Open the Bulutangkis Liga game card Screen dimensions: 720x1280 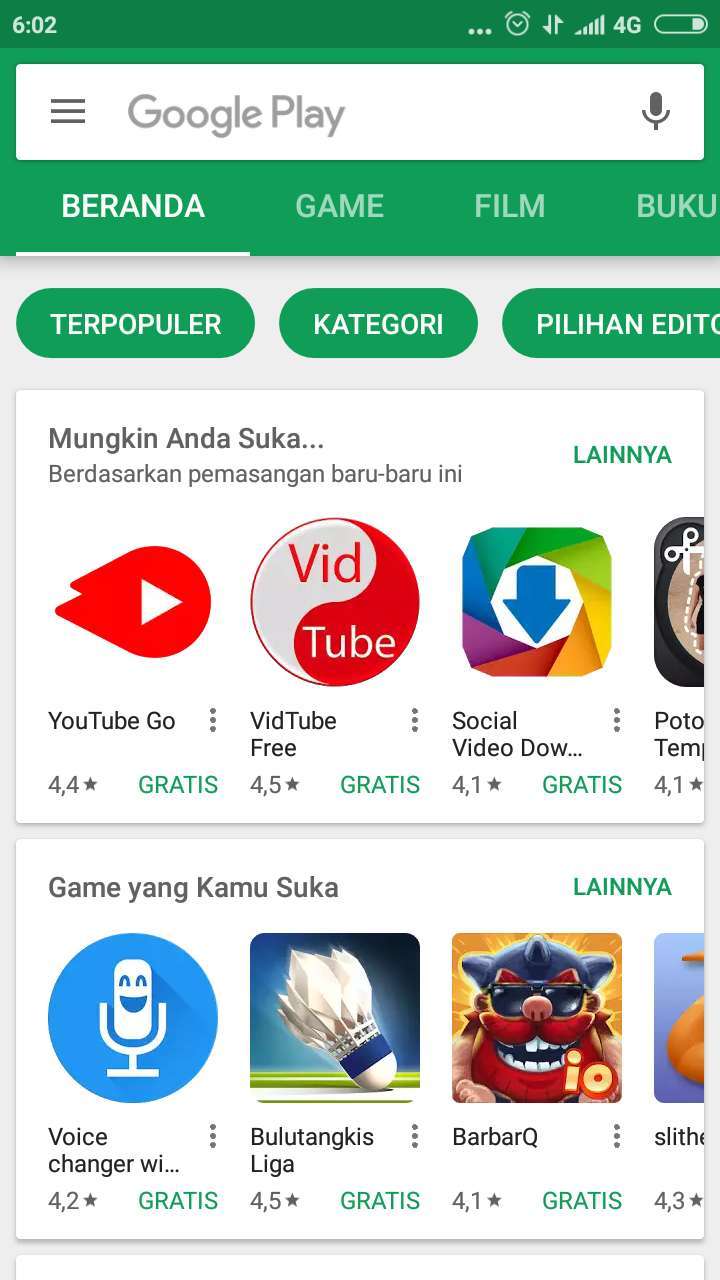[335, 1018]
